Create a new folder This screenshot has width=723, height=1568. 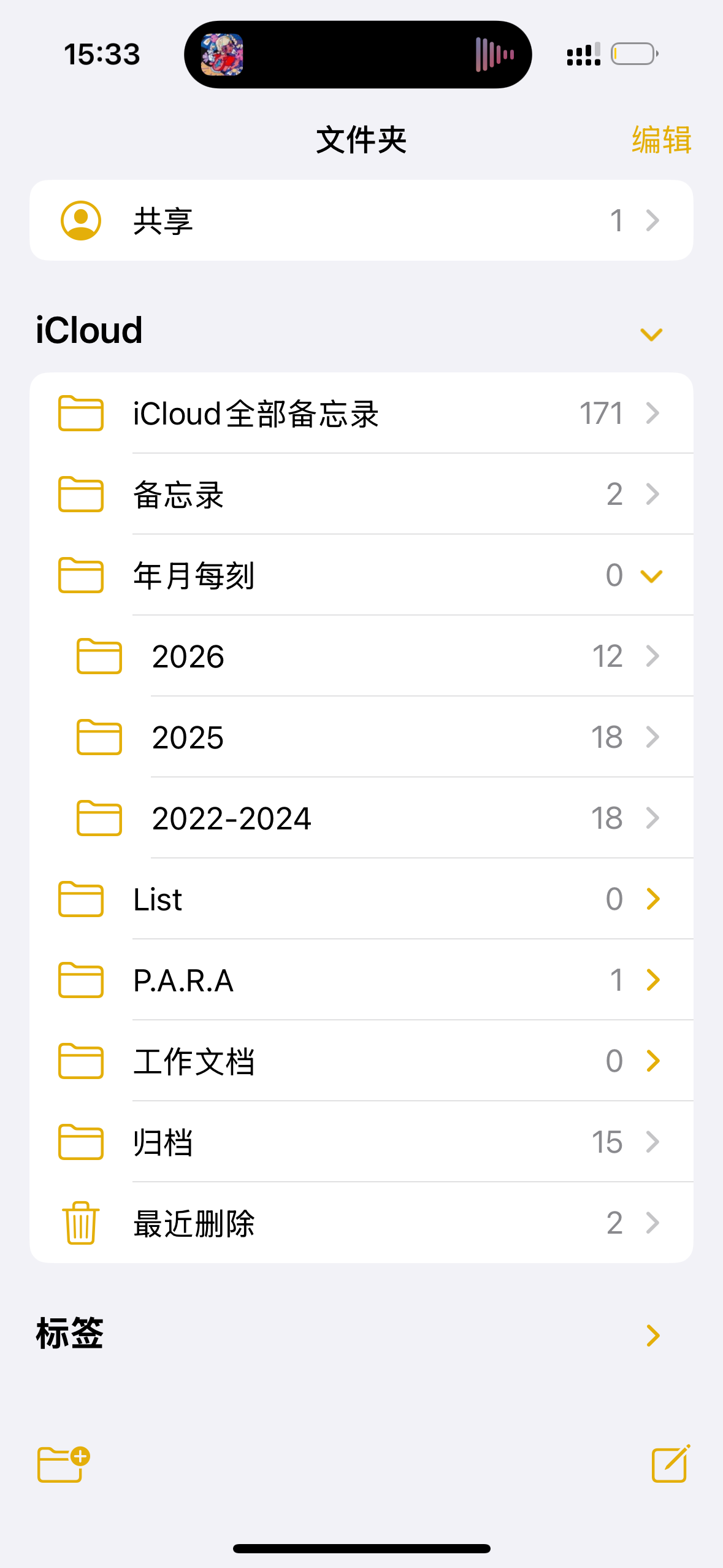click(x=63, y=1464)
